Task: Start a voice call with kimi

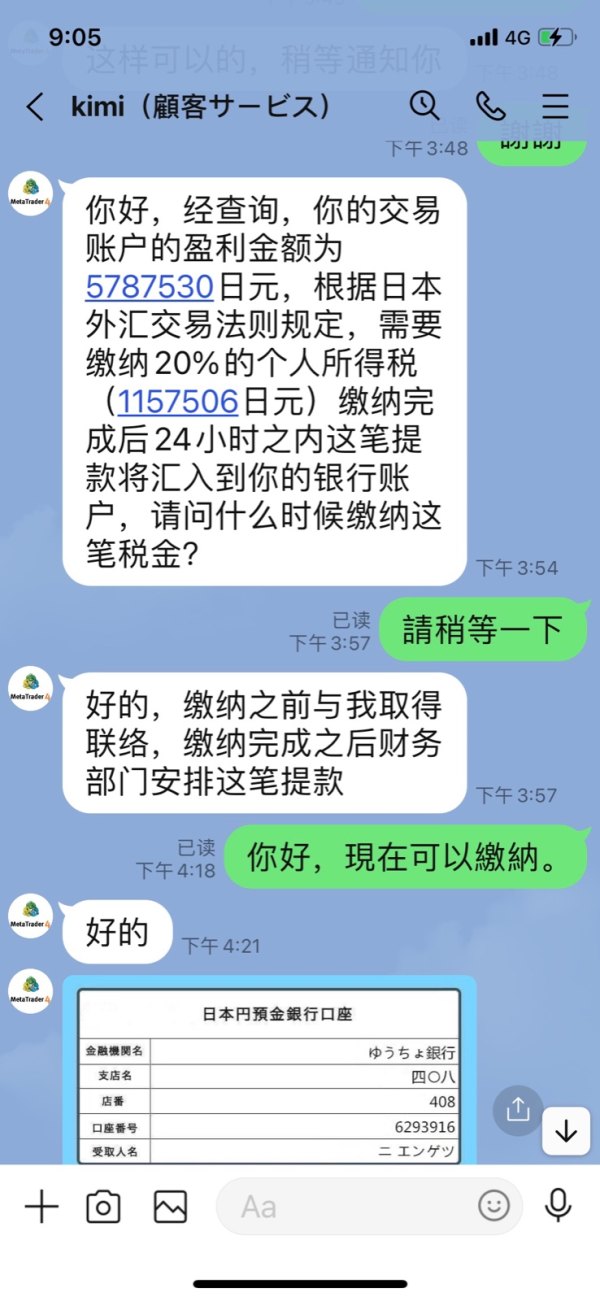Action: tap(490, 106)
